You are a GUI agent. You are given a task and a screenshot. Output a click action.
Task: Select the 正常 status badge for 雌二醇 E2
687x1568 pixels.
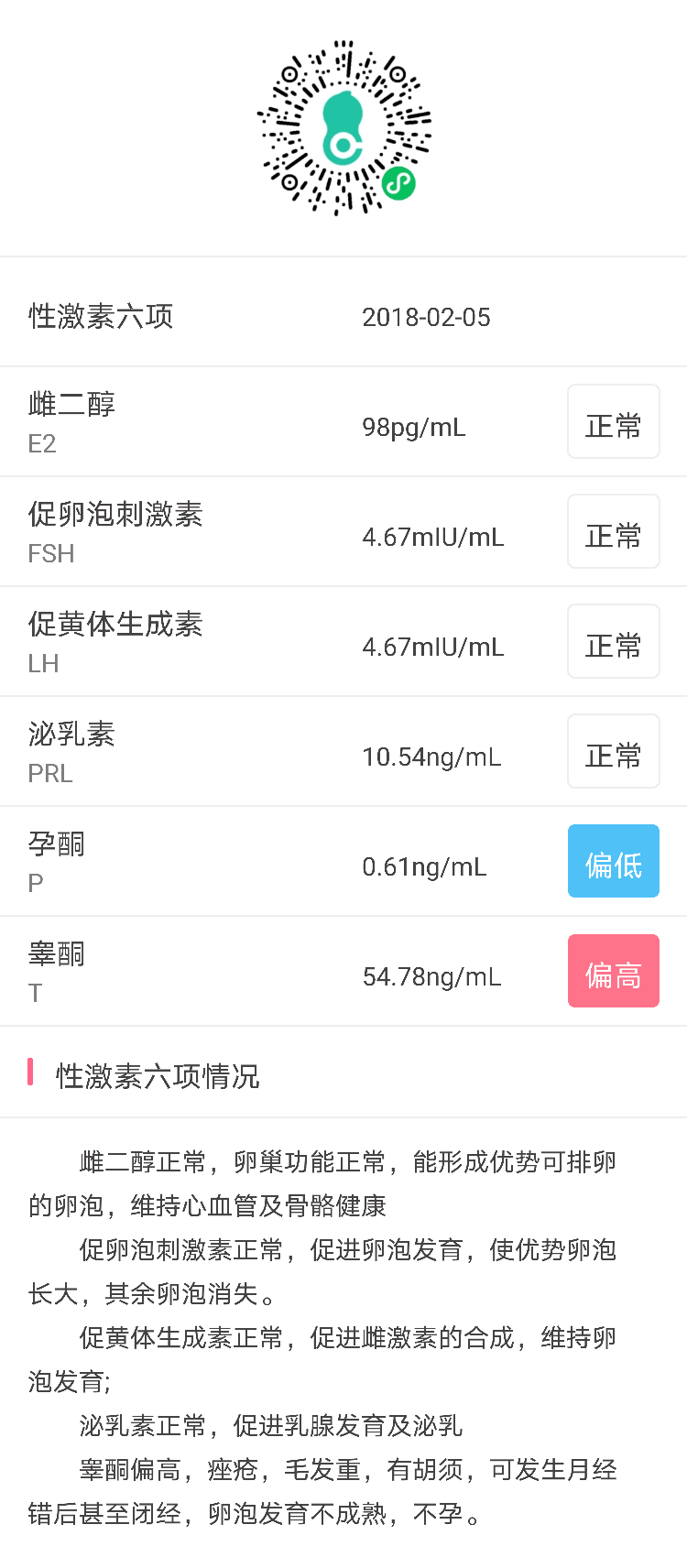click(613, 421)
